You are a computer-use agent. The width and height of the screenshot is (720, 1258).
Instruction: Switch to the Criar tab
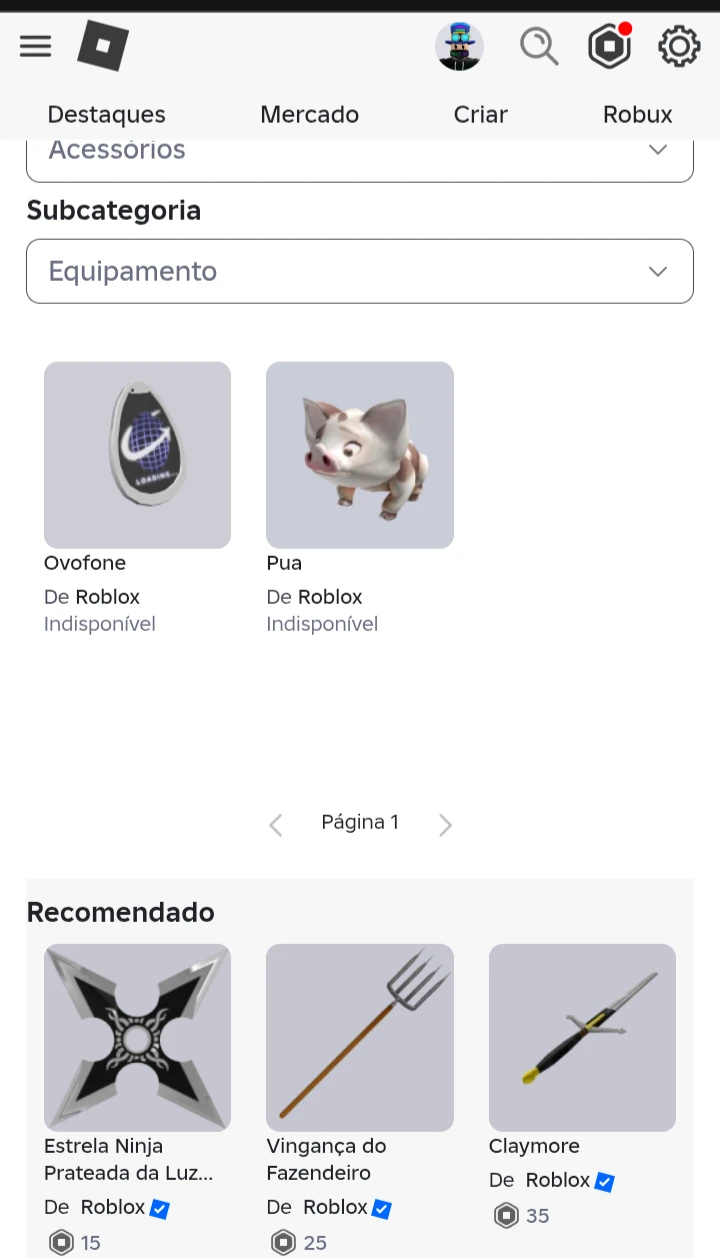tap(481, 115)
